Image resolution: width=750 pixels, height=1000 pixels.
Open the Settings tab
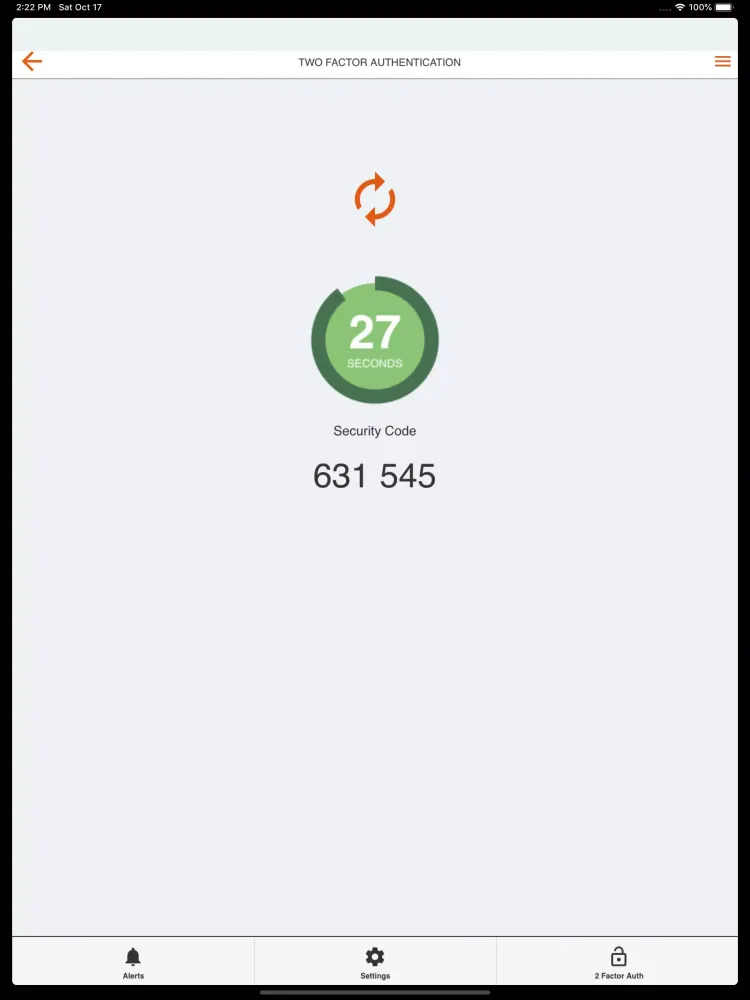[x=375, y=962]
